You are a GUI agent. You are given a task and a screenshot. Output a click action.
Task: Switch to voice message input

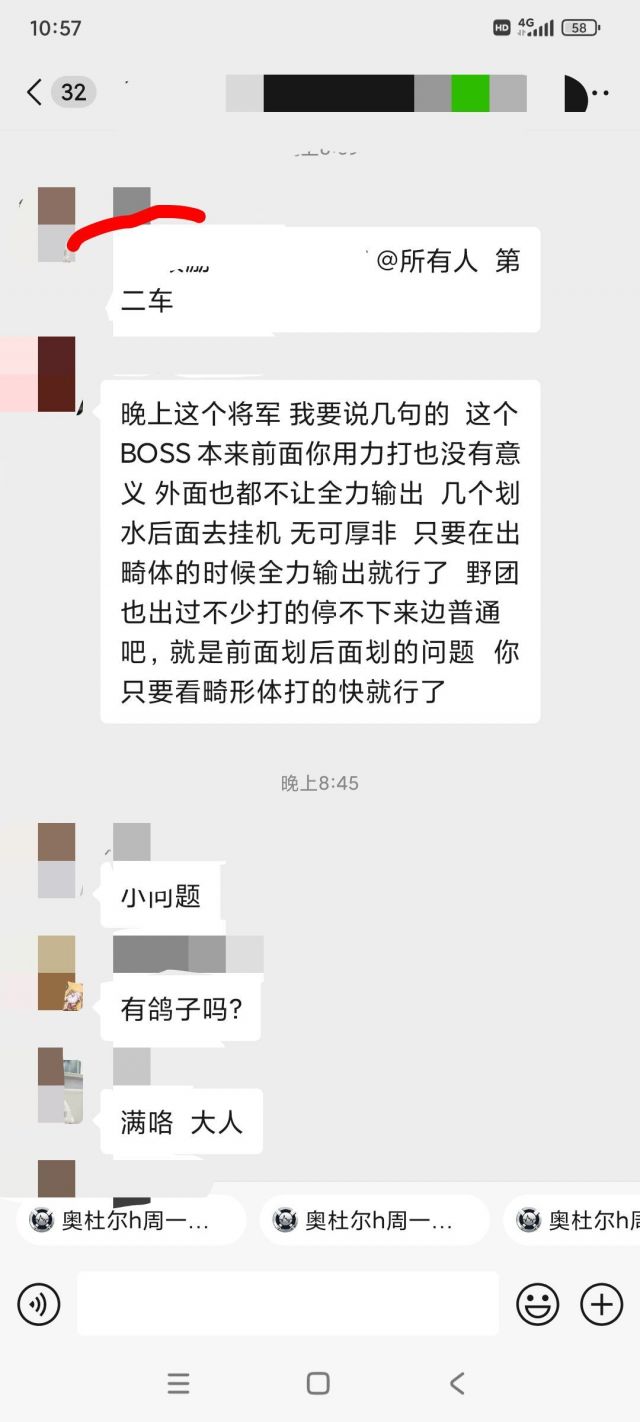click(x=39, y=1304)
